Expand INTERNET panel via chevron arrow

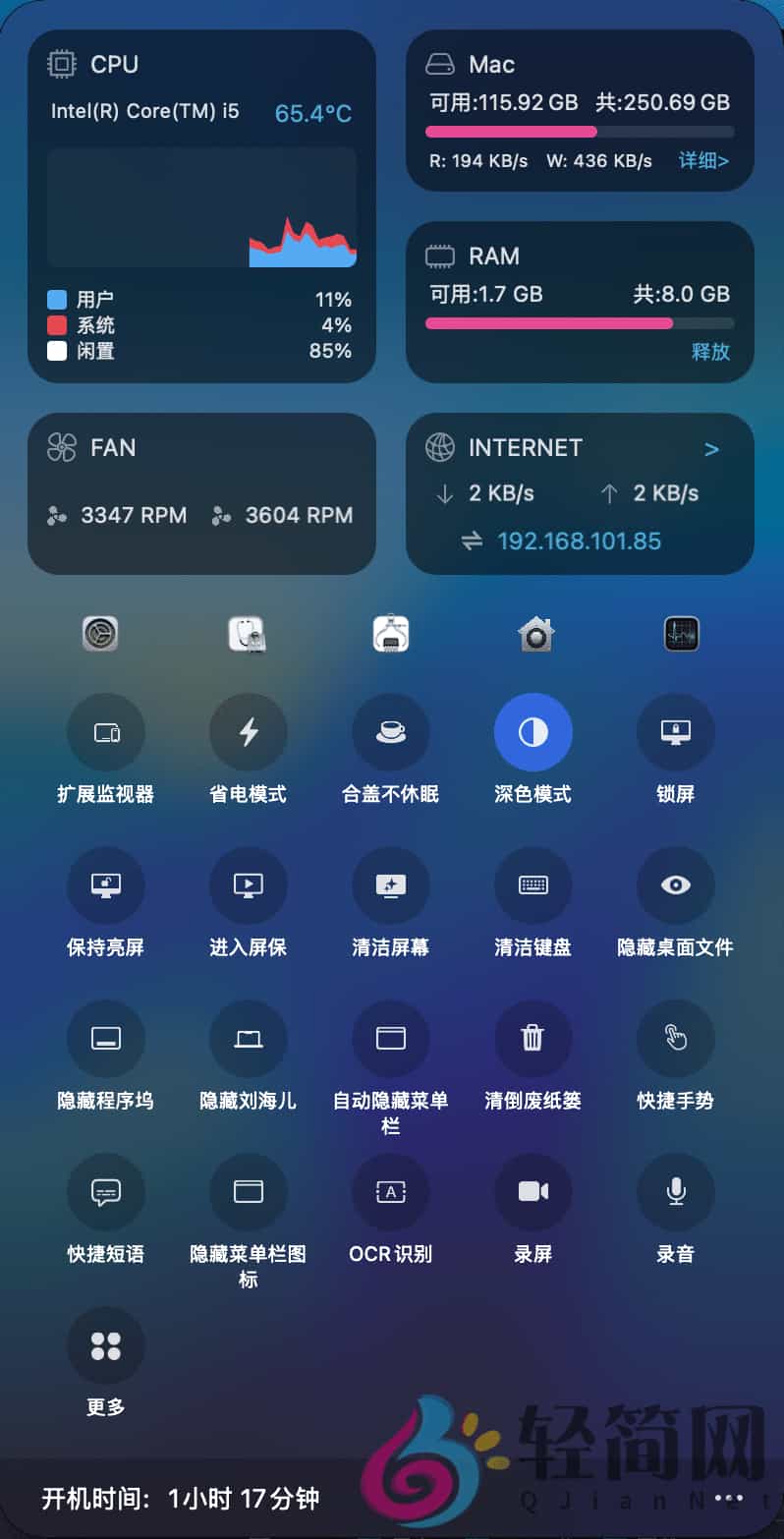(x=711, y=450)
